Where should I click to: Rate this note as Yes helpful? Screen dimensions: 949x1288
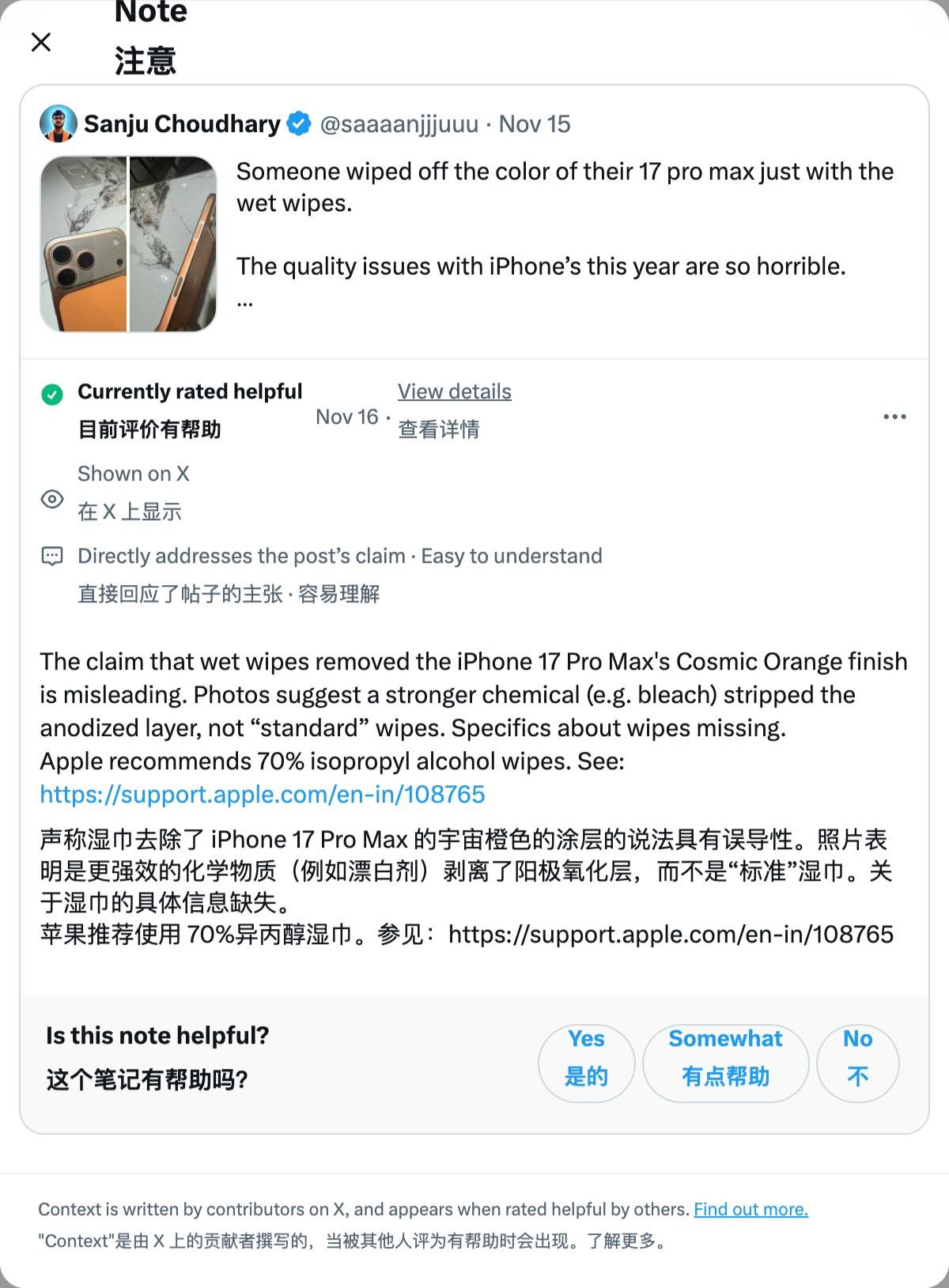586,1062
